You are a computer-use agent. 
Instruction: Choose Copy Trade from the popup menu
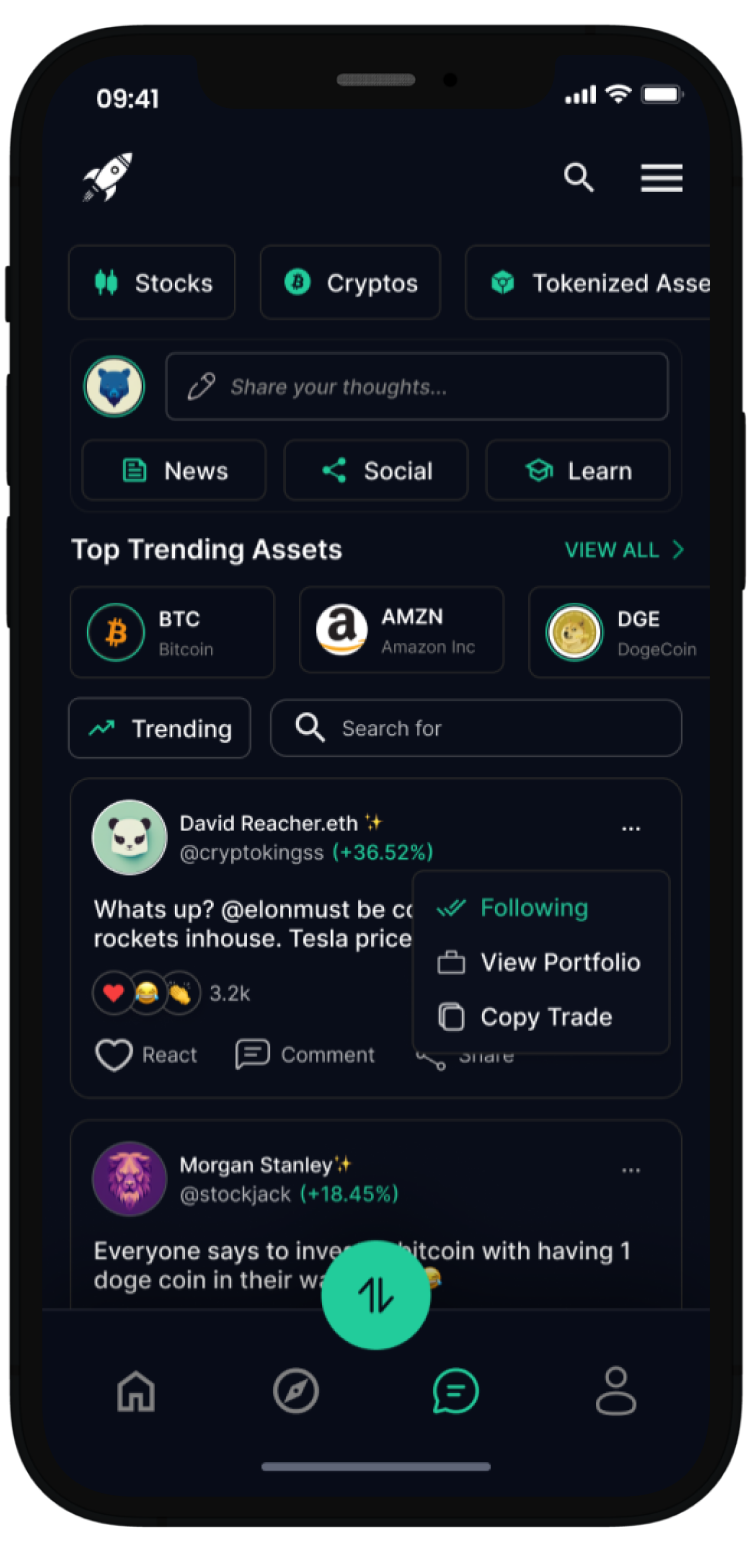click(x=540, y=1018)
